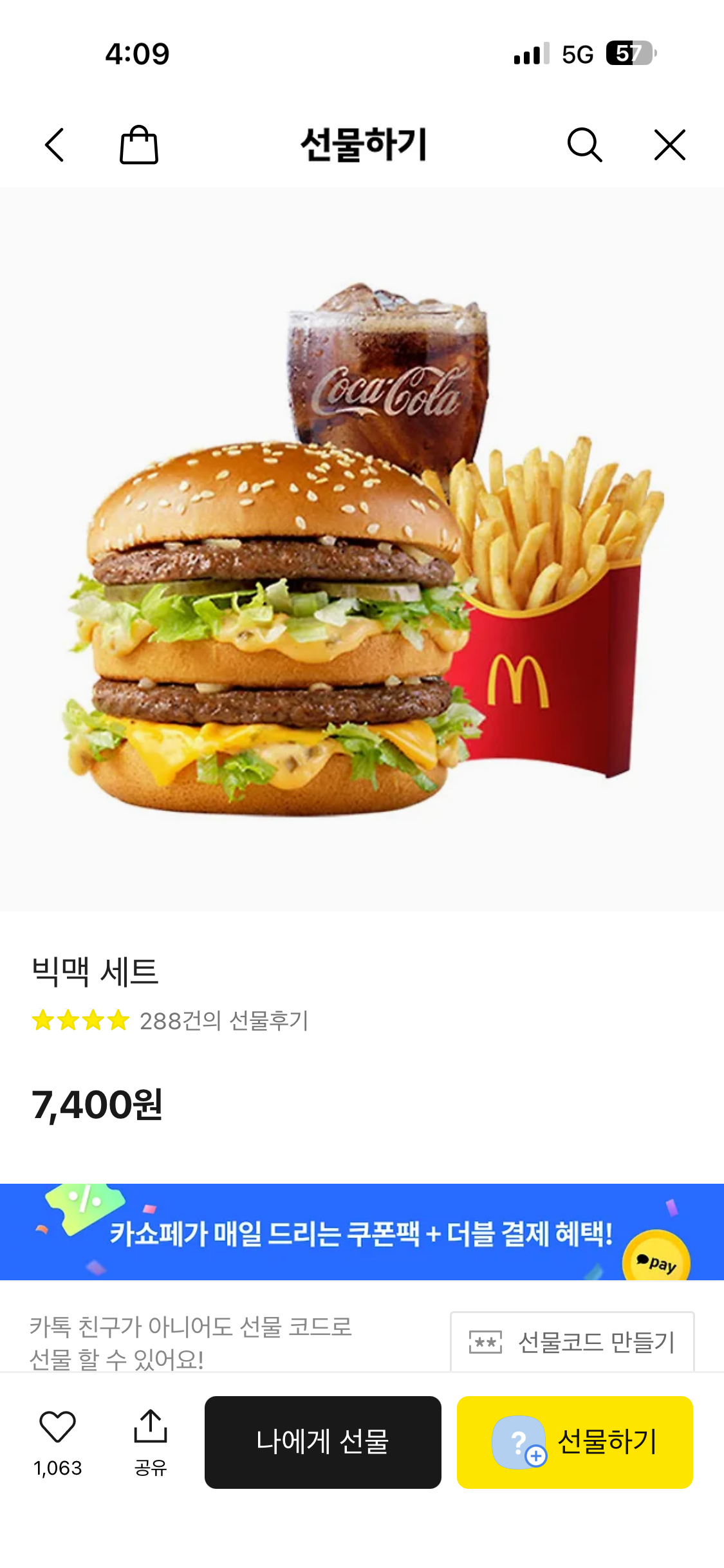Image resolution: width=724 pixels, height=1568 pixels.
Task: Open search in the gift shop
Action: pos(584,145)
